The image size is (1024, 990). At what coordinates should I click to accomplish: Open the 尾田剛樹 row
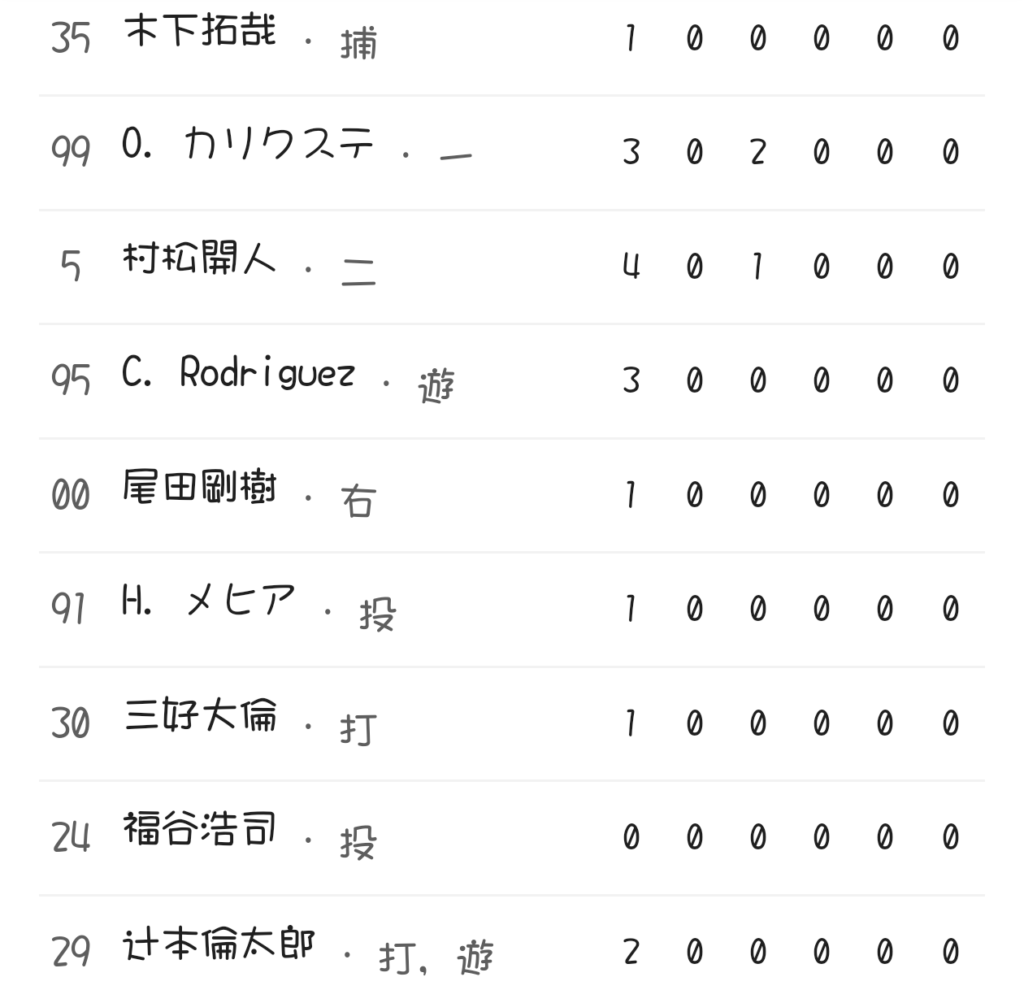200,492
